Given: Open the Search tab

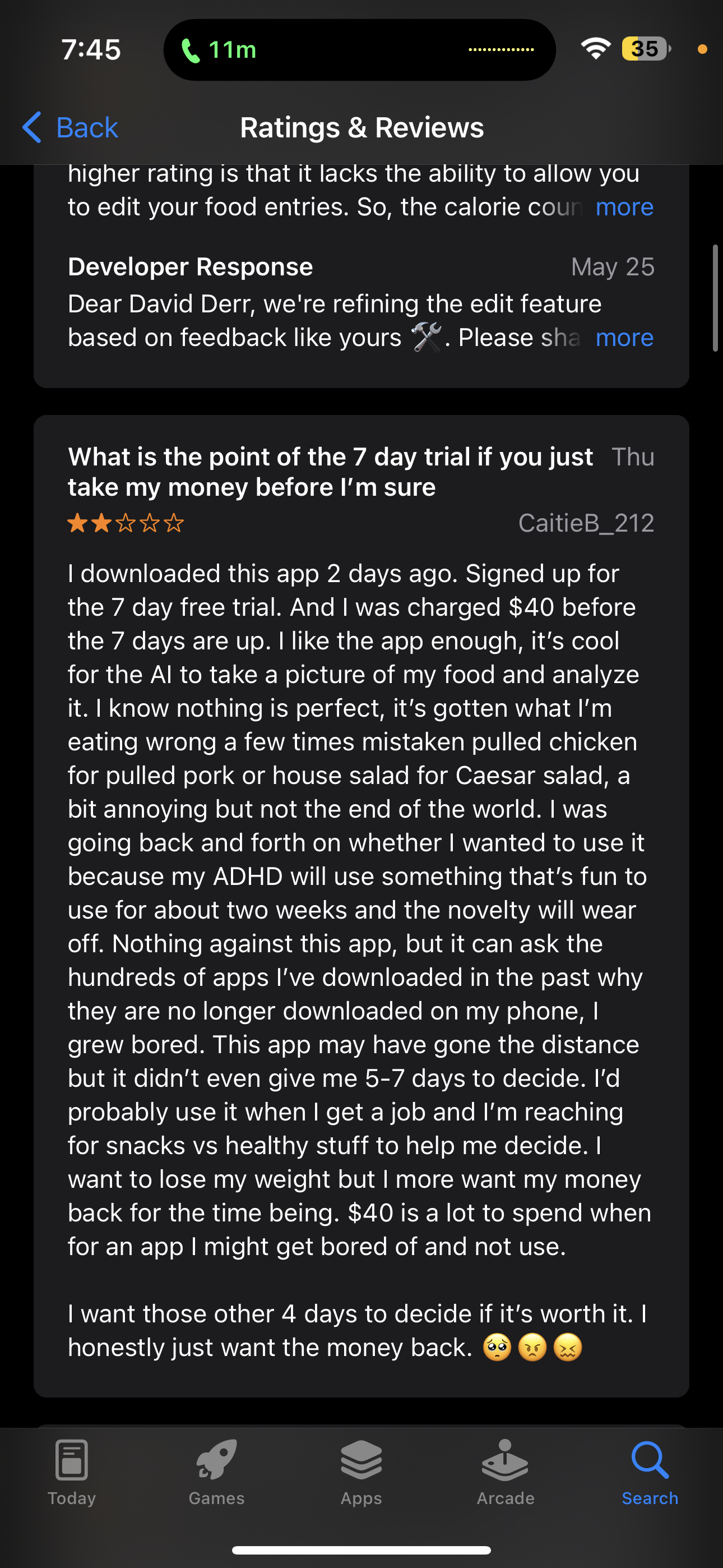Looking at the screenshot, I should [650, 1472].
